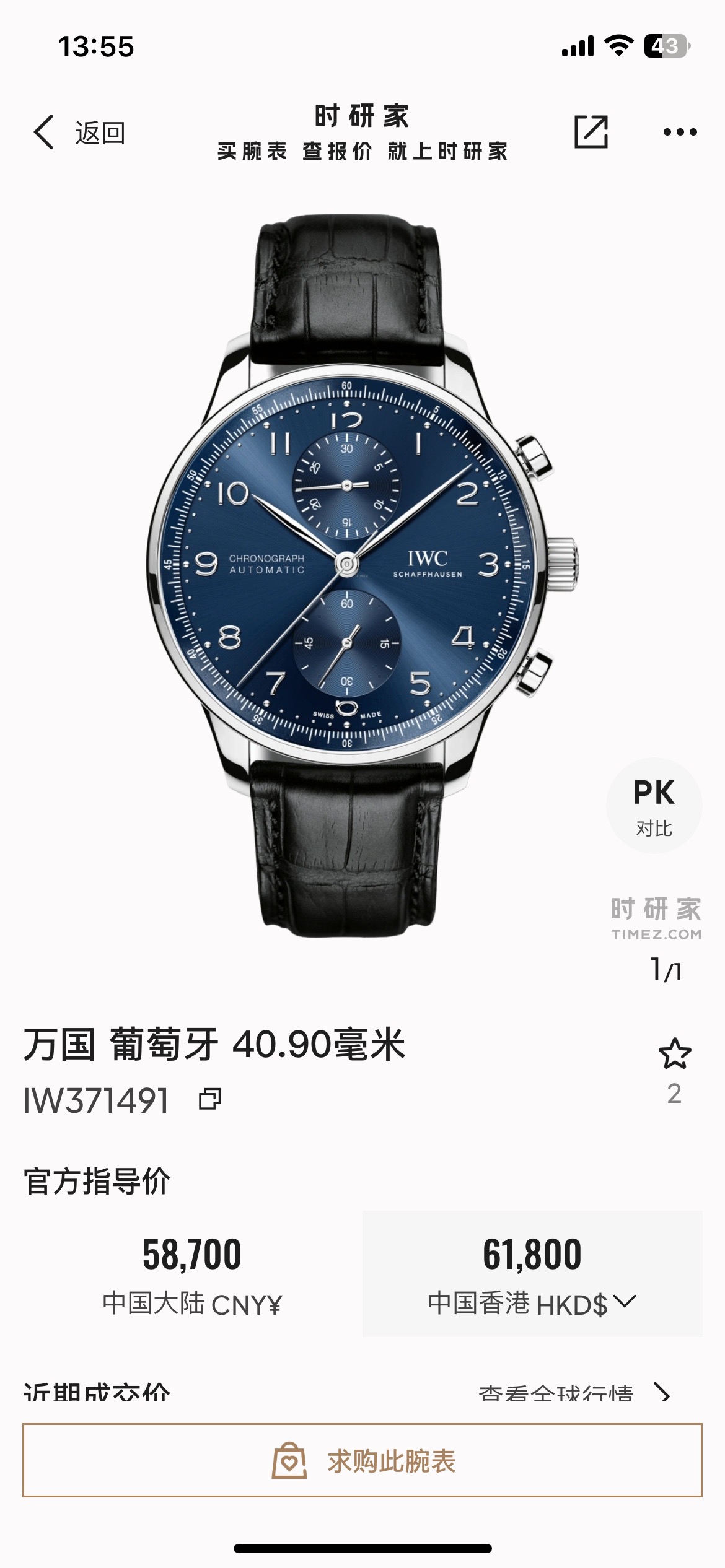Tap the PK 对比 compare button

[x=654, y=806]
